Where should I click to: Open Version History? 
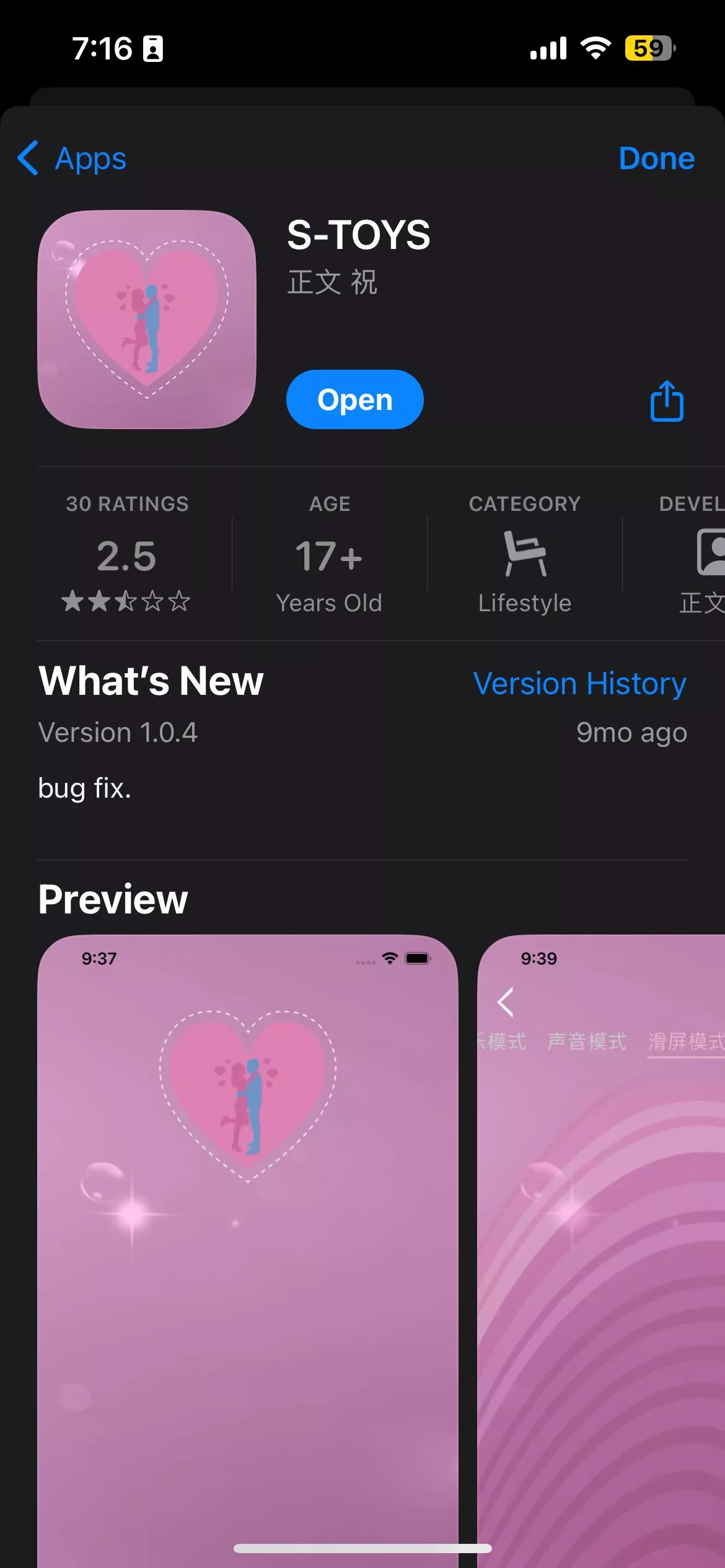(x=579, y=684)
